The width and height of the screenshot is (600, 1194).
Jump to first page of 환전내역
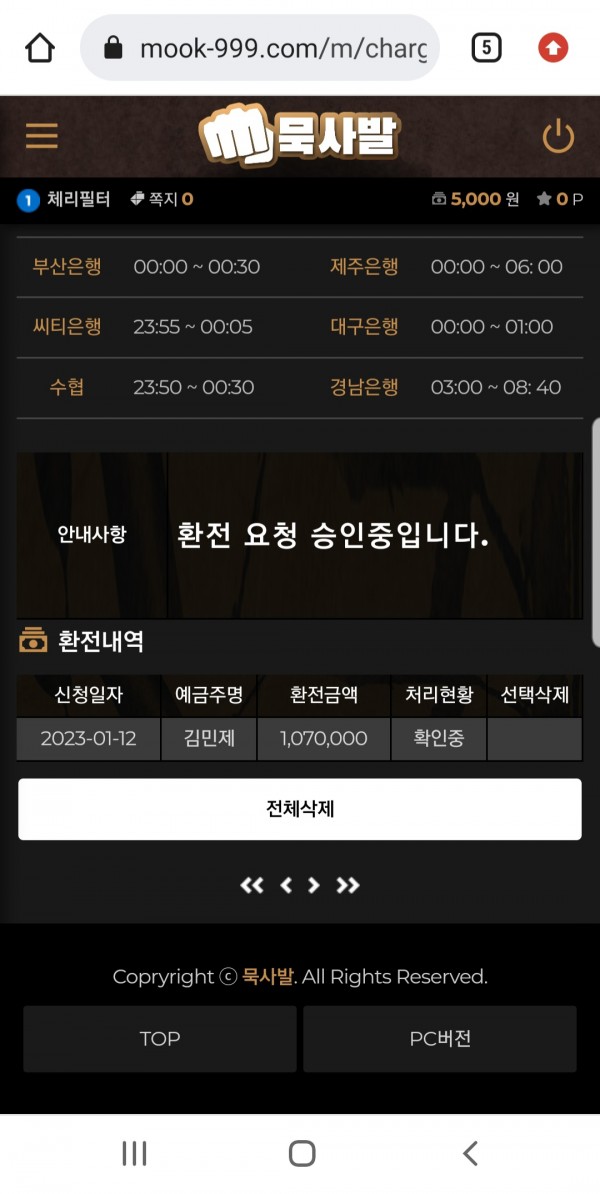252,885
